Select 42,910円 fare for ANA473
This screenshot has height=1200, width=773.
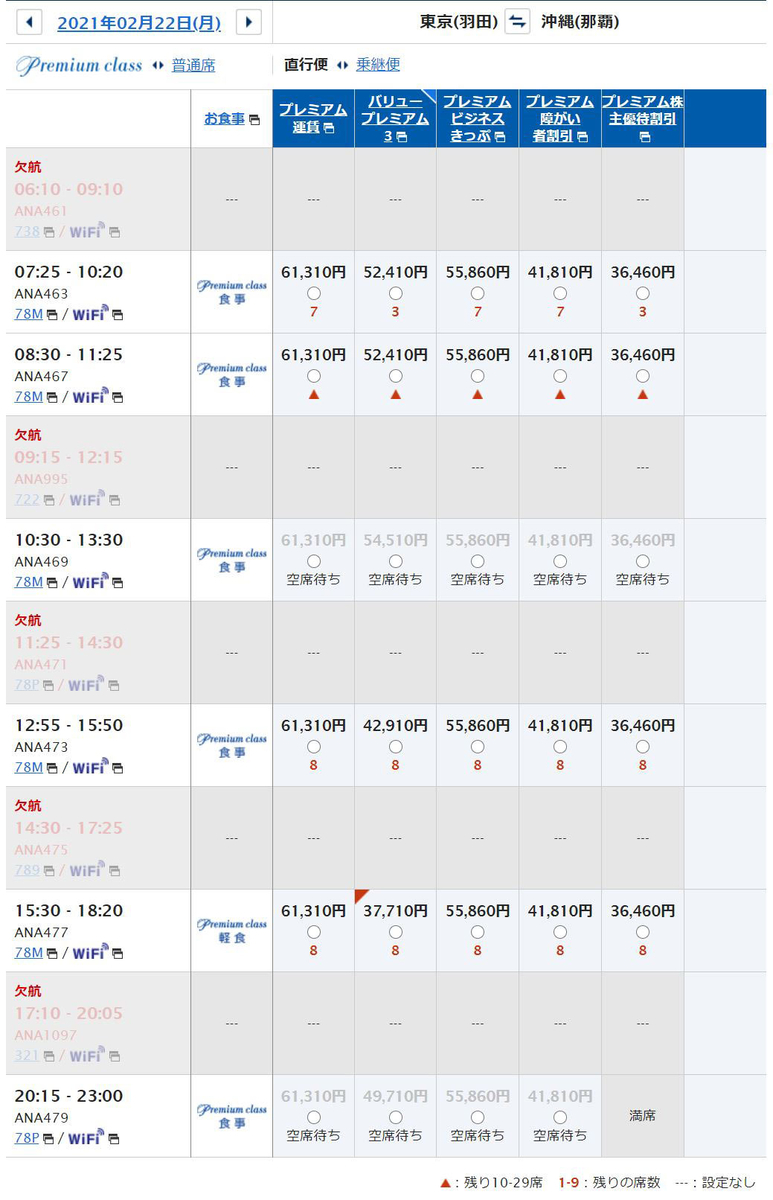(396, 747)
